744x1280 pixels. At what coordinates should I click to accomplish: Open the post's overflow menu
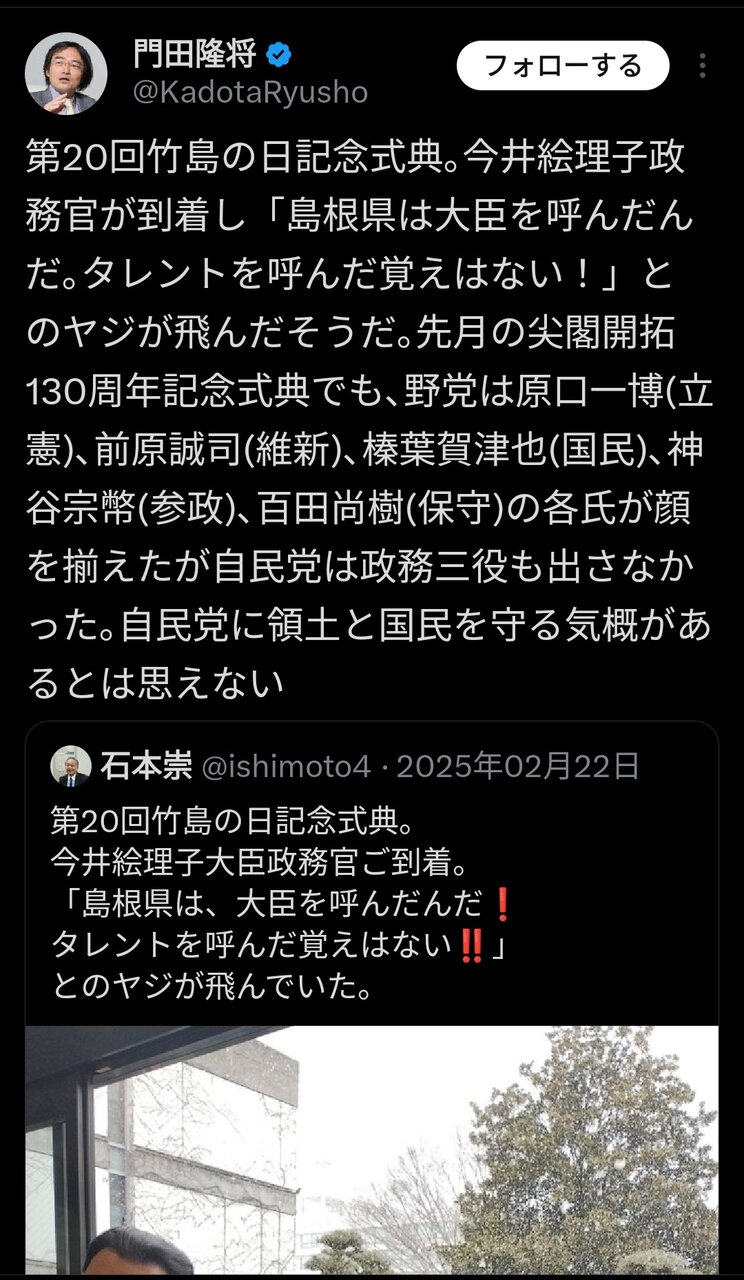click(x=703, y=66)
